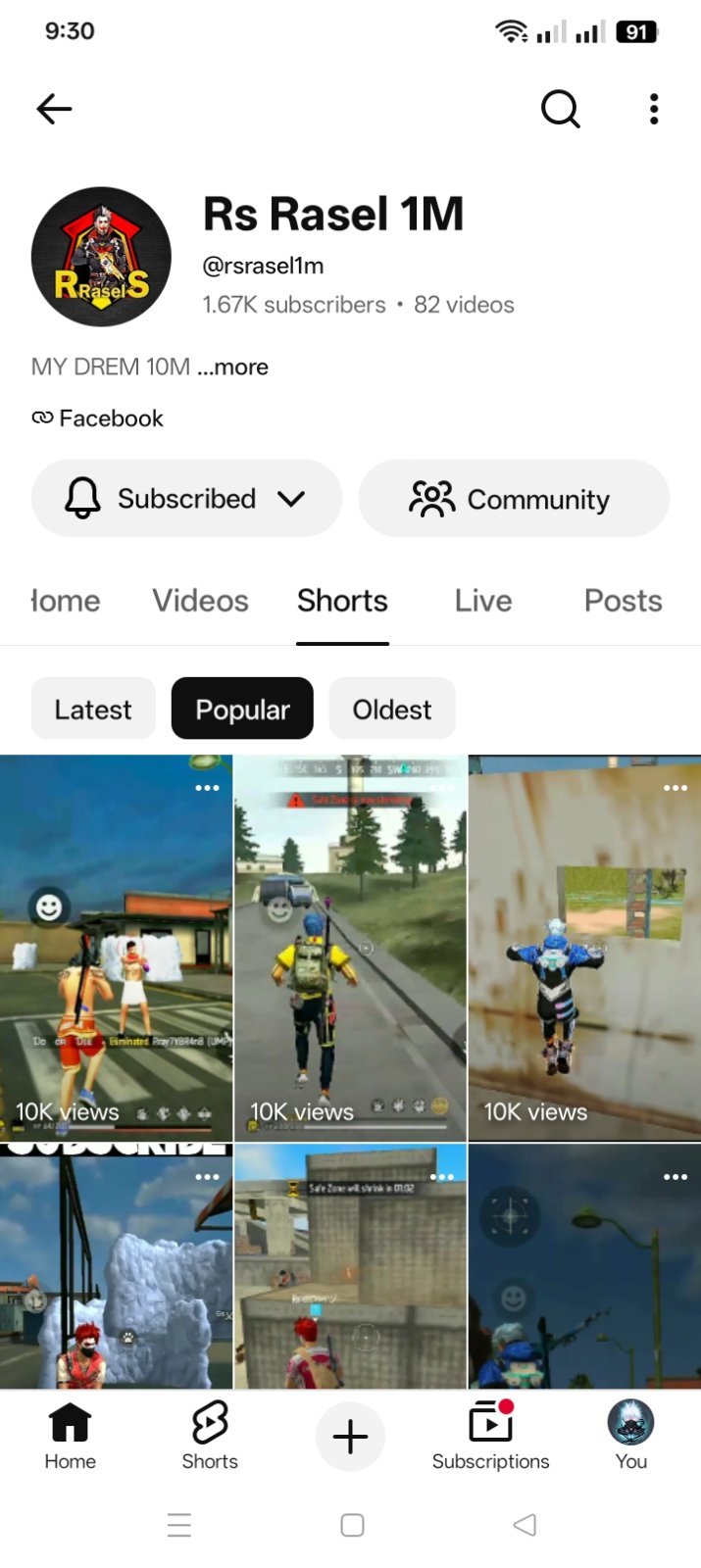701x1568 pixels.
Task: Create new content with the plus button
Action: 350,1437
